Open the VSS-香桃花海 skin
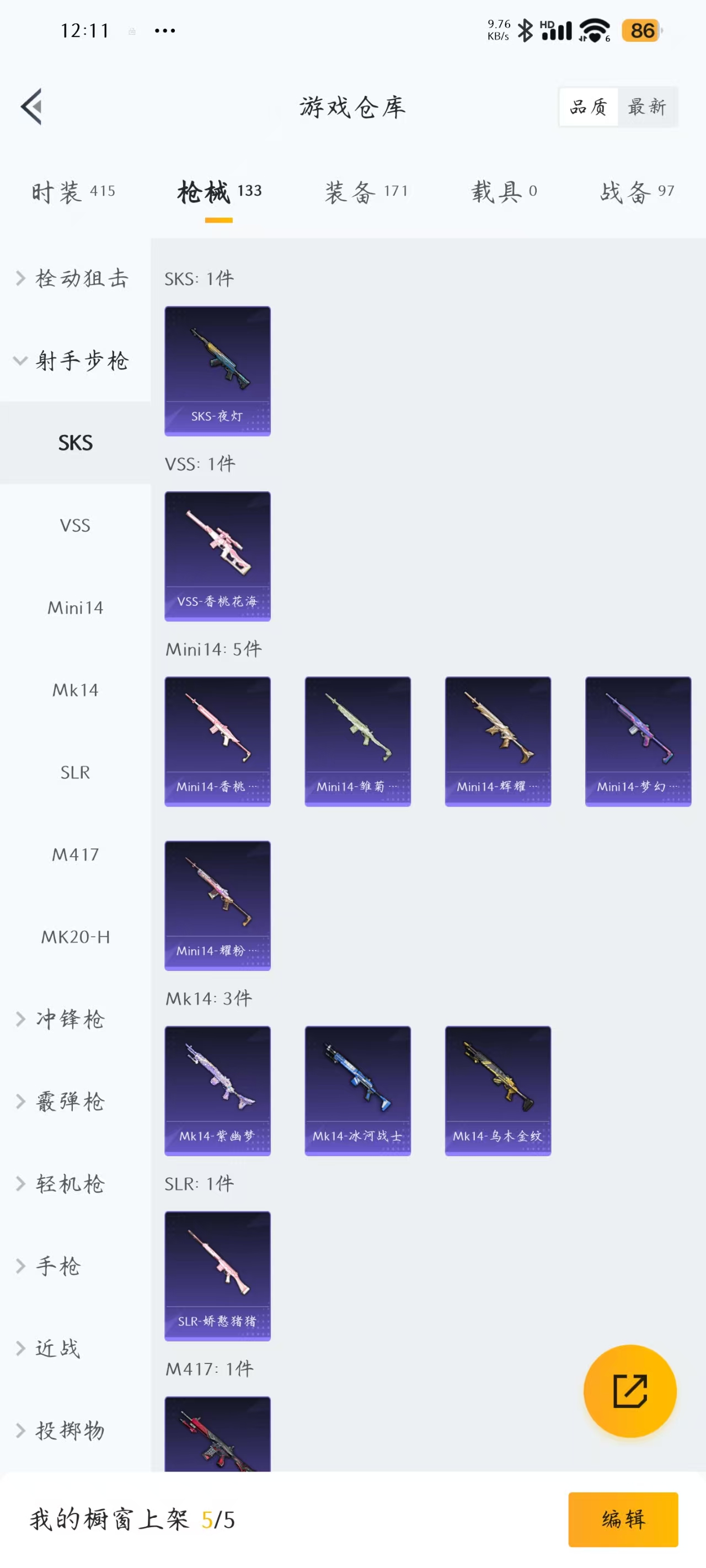The height and width of the screenshot is (1568, 706). [x=217, y=556]
